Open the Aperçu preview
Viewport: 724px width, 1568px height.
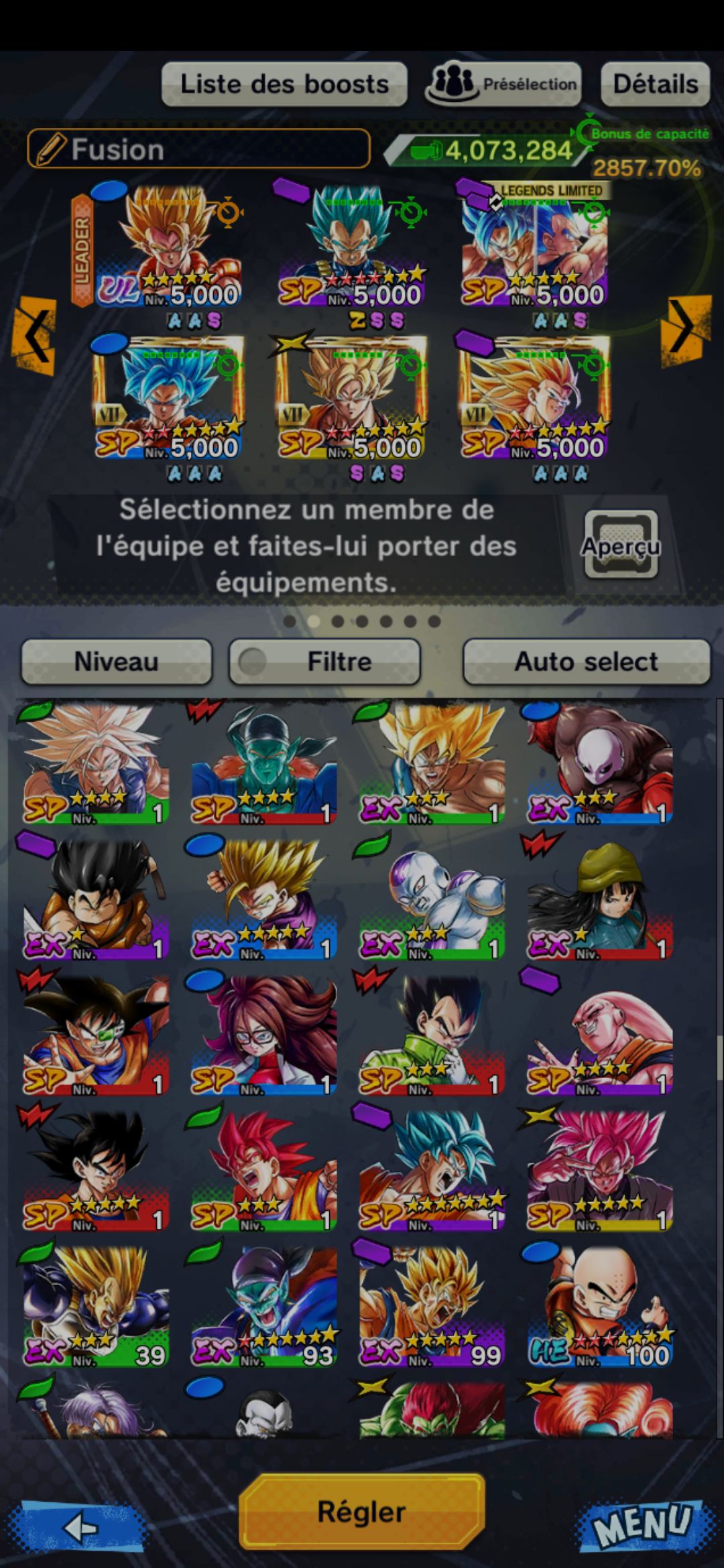[x=620, y=545]
